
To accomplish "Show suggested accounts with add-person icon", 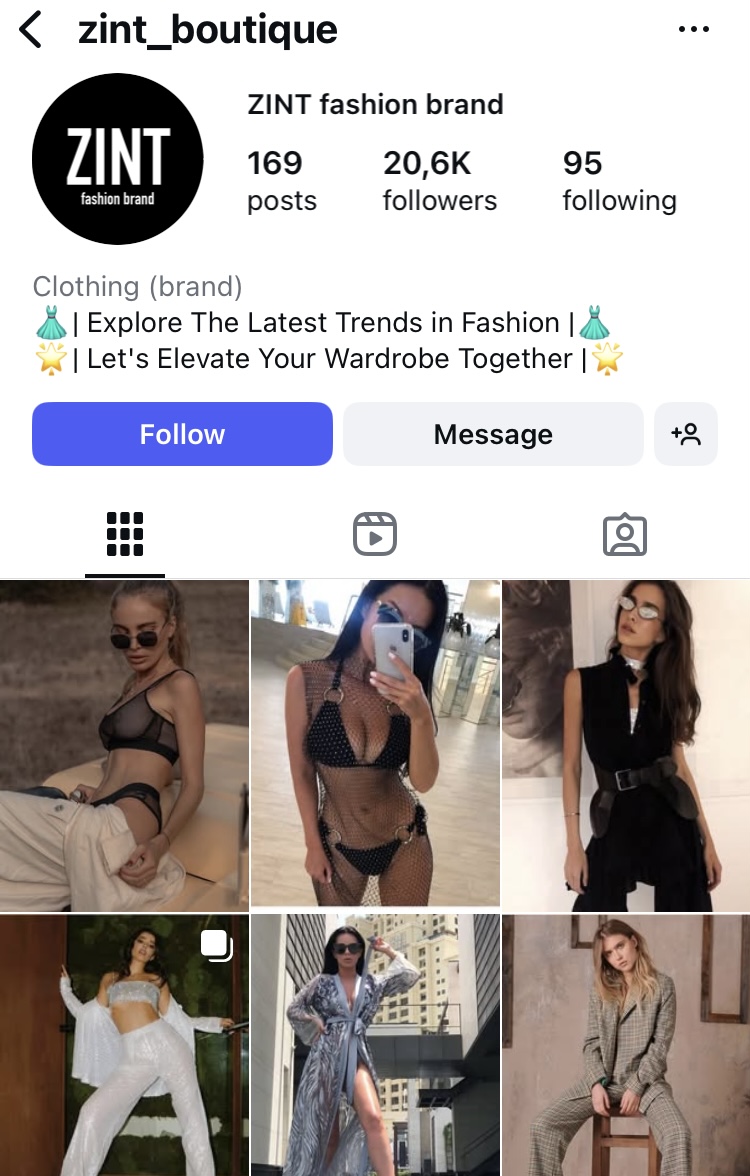I will point(686,434).
